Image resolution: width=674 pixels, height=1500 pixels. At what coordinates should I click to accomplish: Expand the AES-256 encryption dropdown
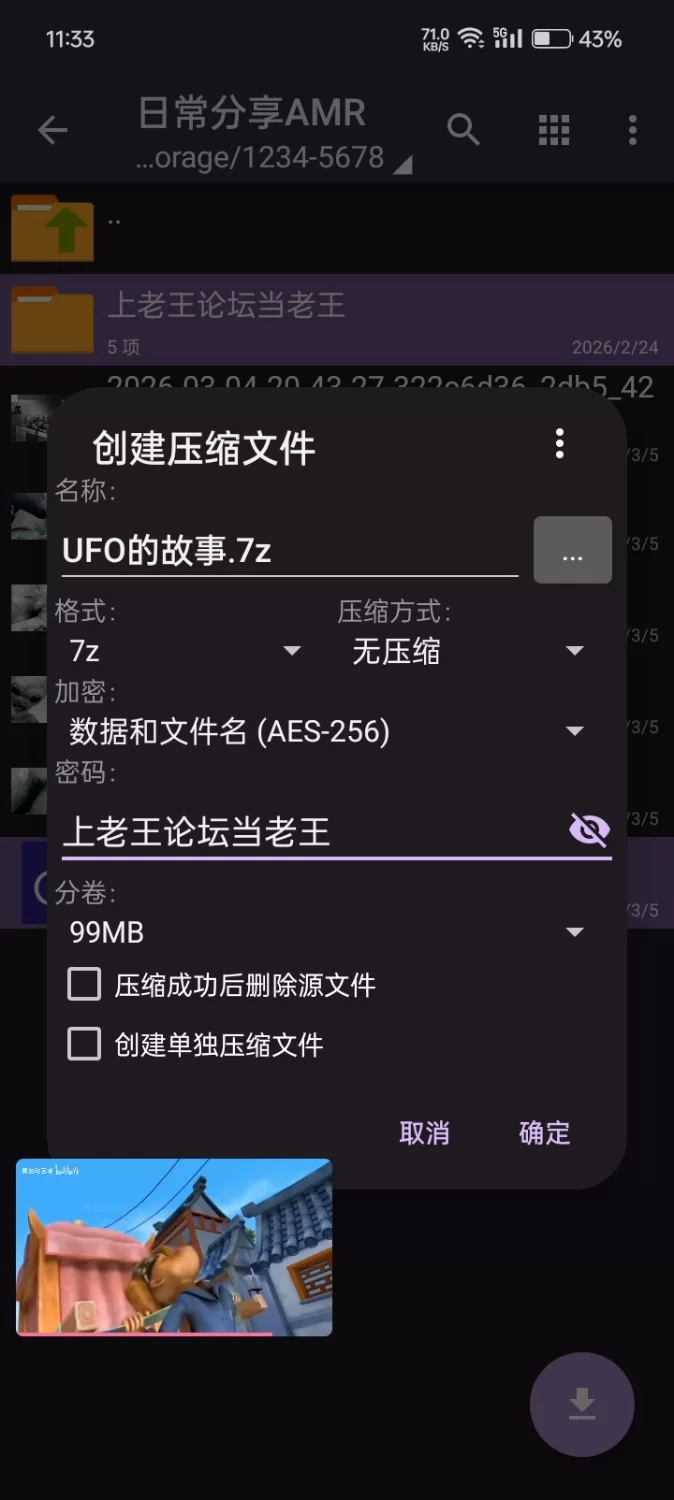327,732
